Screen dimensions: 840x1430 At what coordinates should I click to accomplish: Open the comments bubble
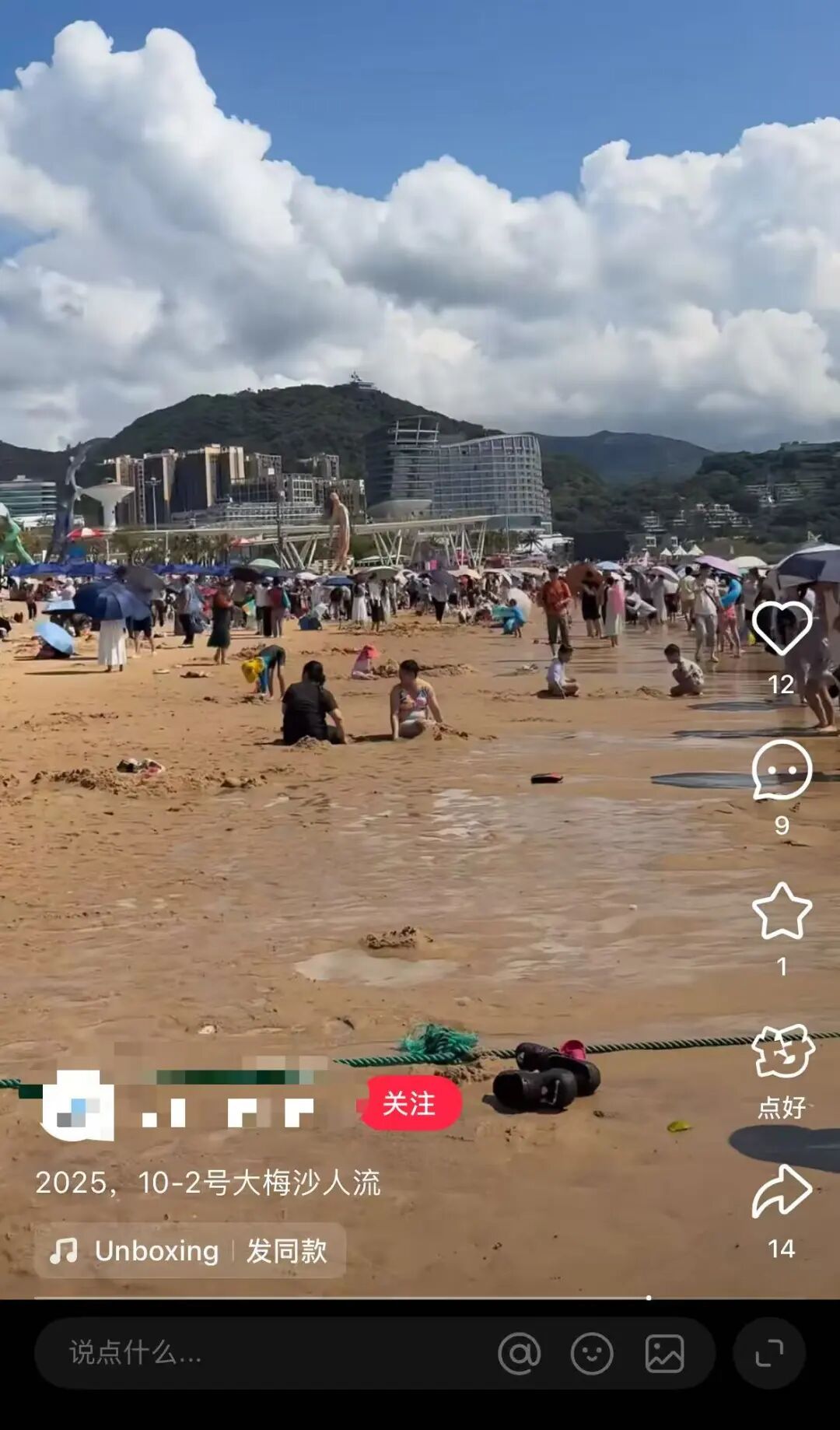pos(782,769)
